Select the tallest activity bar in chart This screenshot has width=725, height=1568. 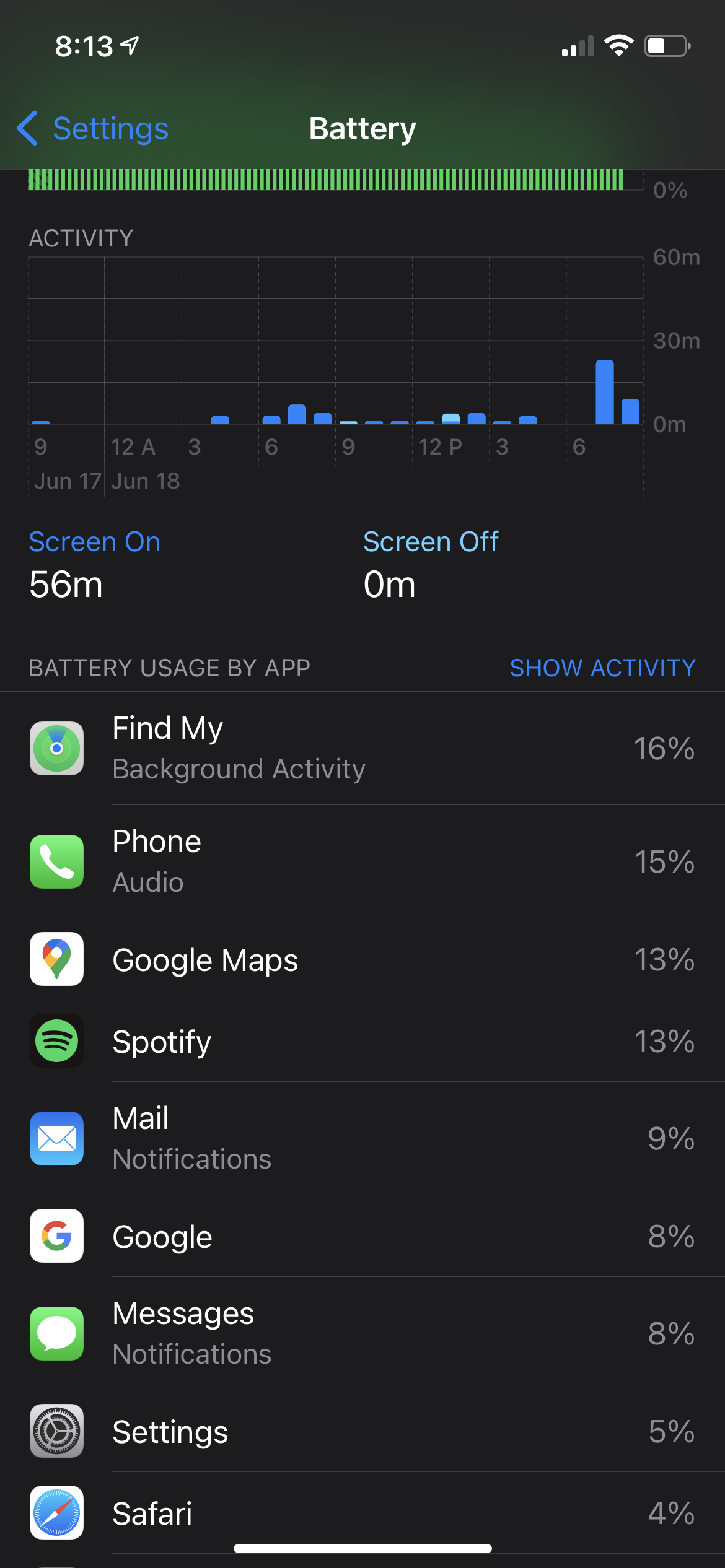(x=604, y=392)
